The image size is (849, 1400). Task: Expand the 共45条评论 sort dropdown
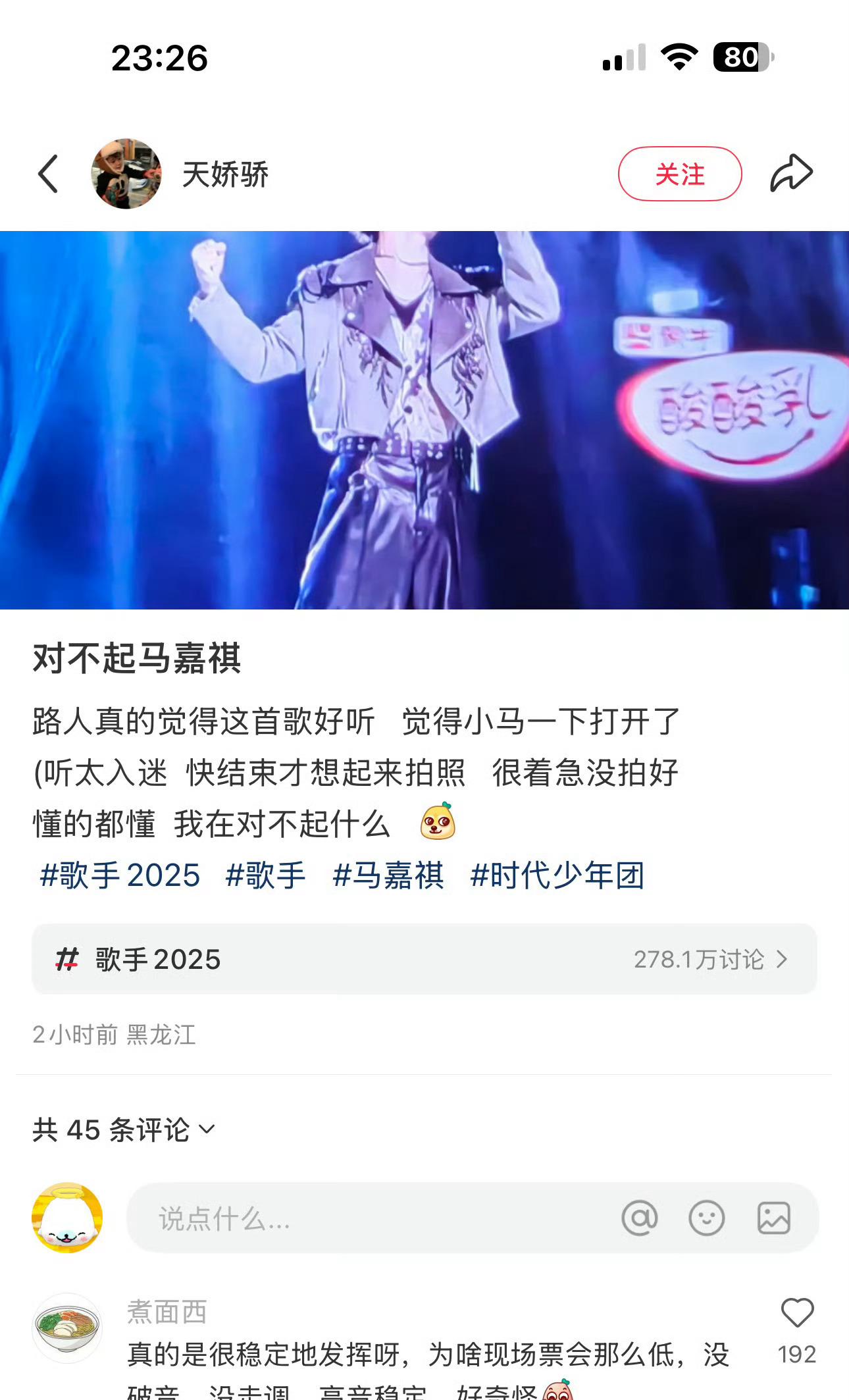click(x=124, y=1130)
